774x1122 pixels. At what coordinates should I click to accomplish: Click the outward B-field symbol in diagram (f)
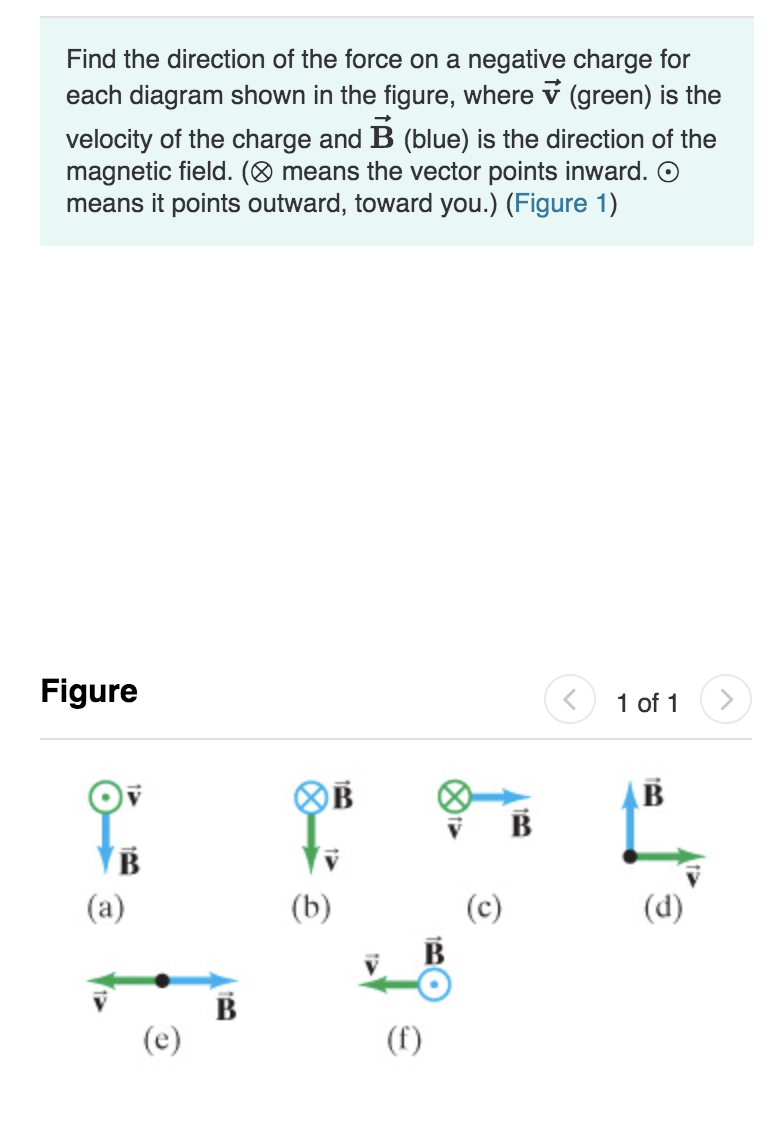[x=434, y=983]
